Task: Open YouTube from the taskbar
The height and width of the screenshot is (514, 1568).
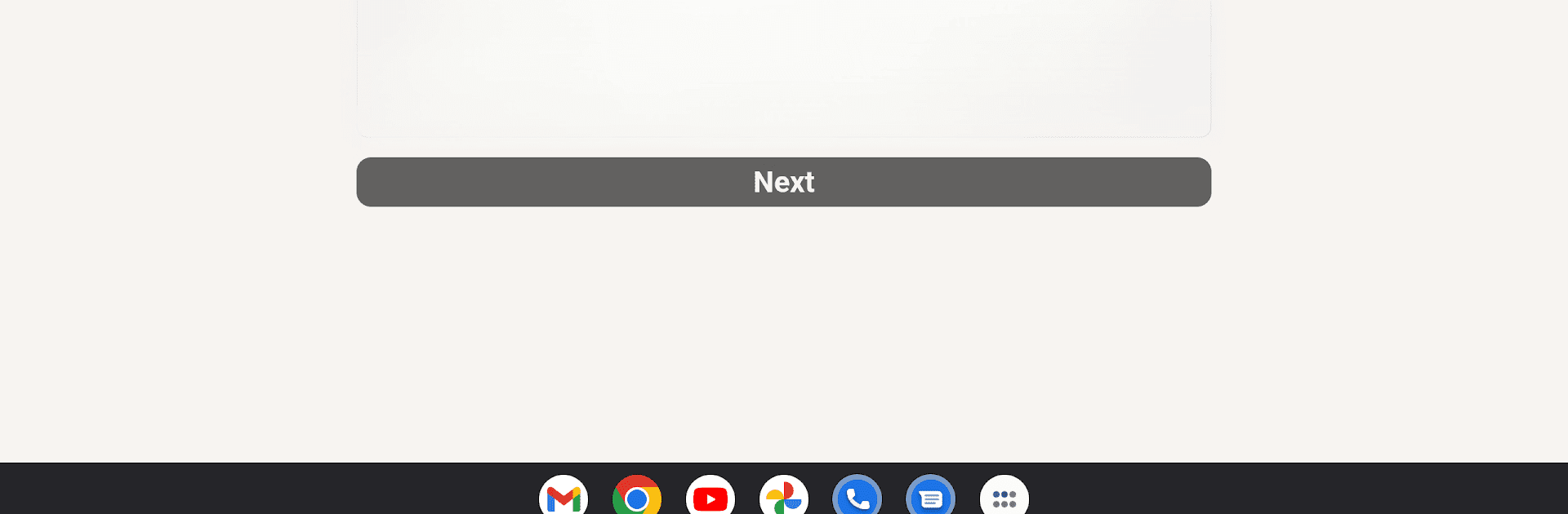Action: coord(710,497)
